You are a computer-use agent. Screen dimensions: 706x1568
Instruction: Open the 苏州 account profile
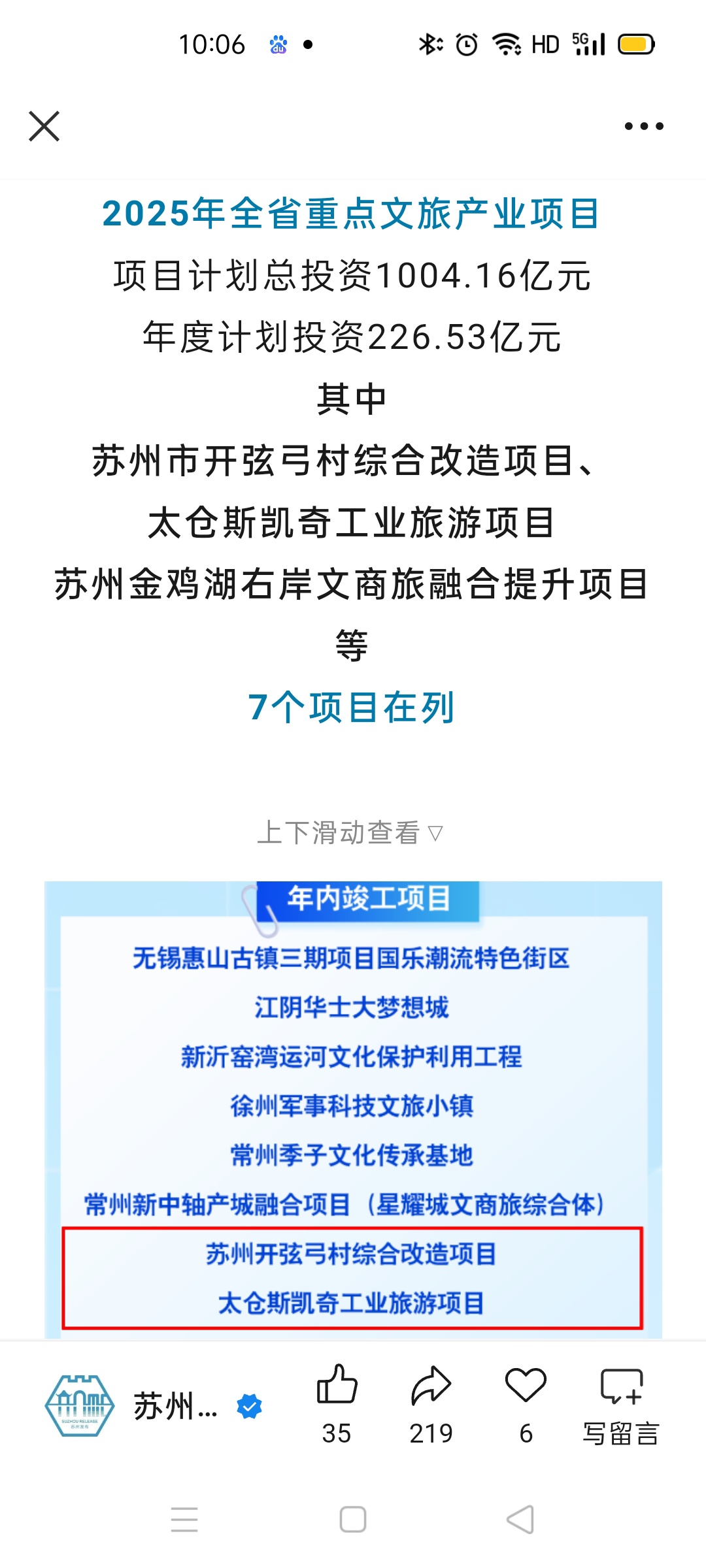tap(154, 1406)
